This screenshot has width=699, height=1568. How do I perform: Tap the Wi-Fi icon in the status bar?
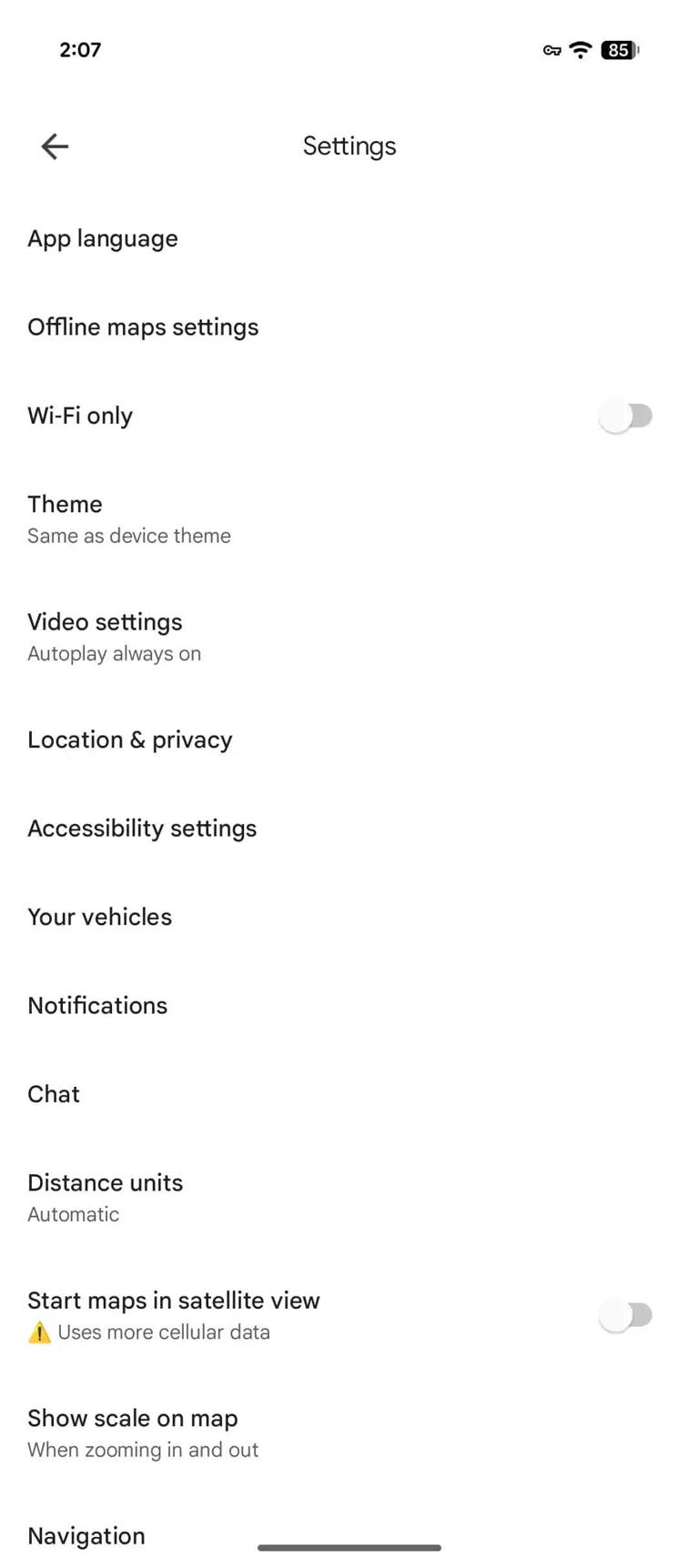580,50
